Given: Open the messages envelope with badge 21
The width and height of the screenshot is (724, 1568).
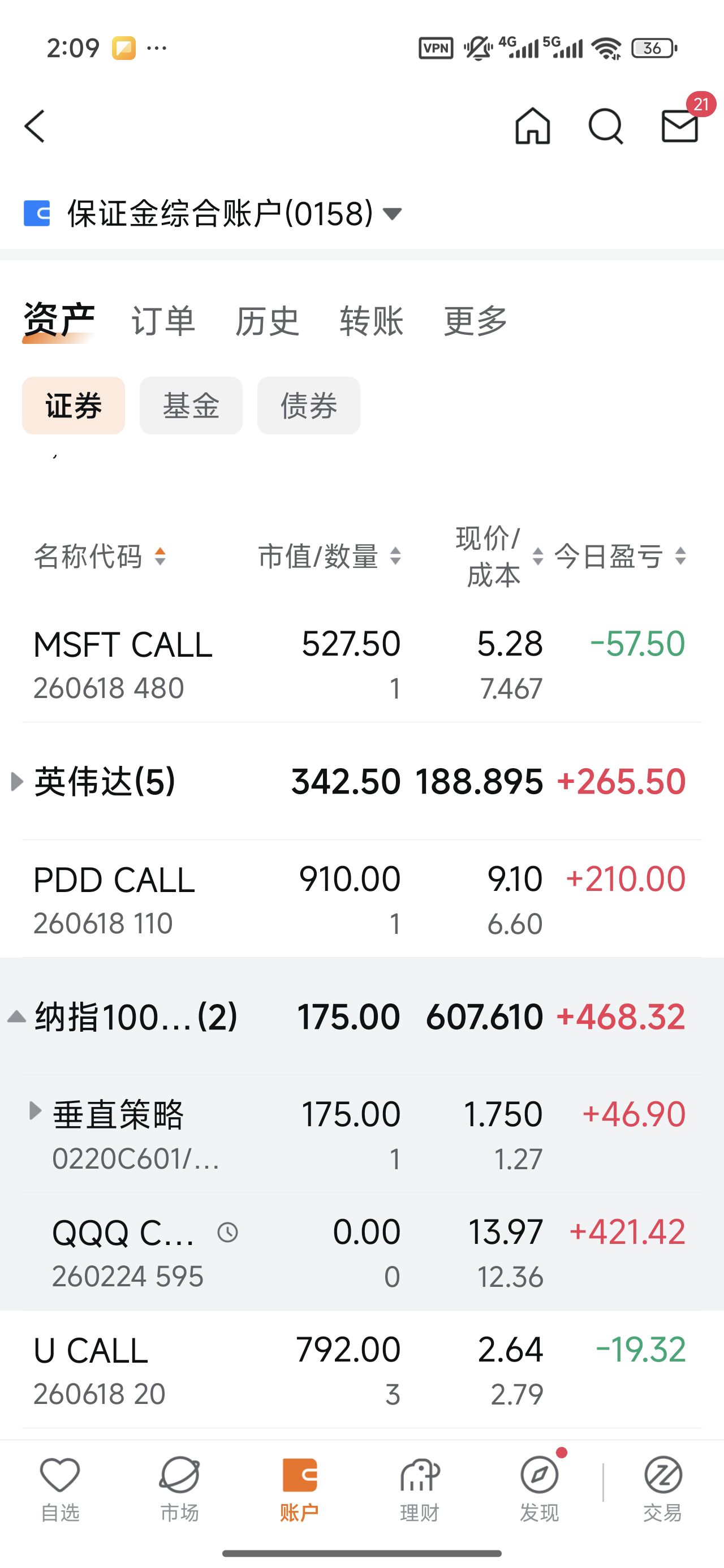Looking at the screenshot, I should tap(679, 126).
